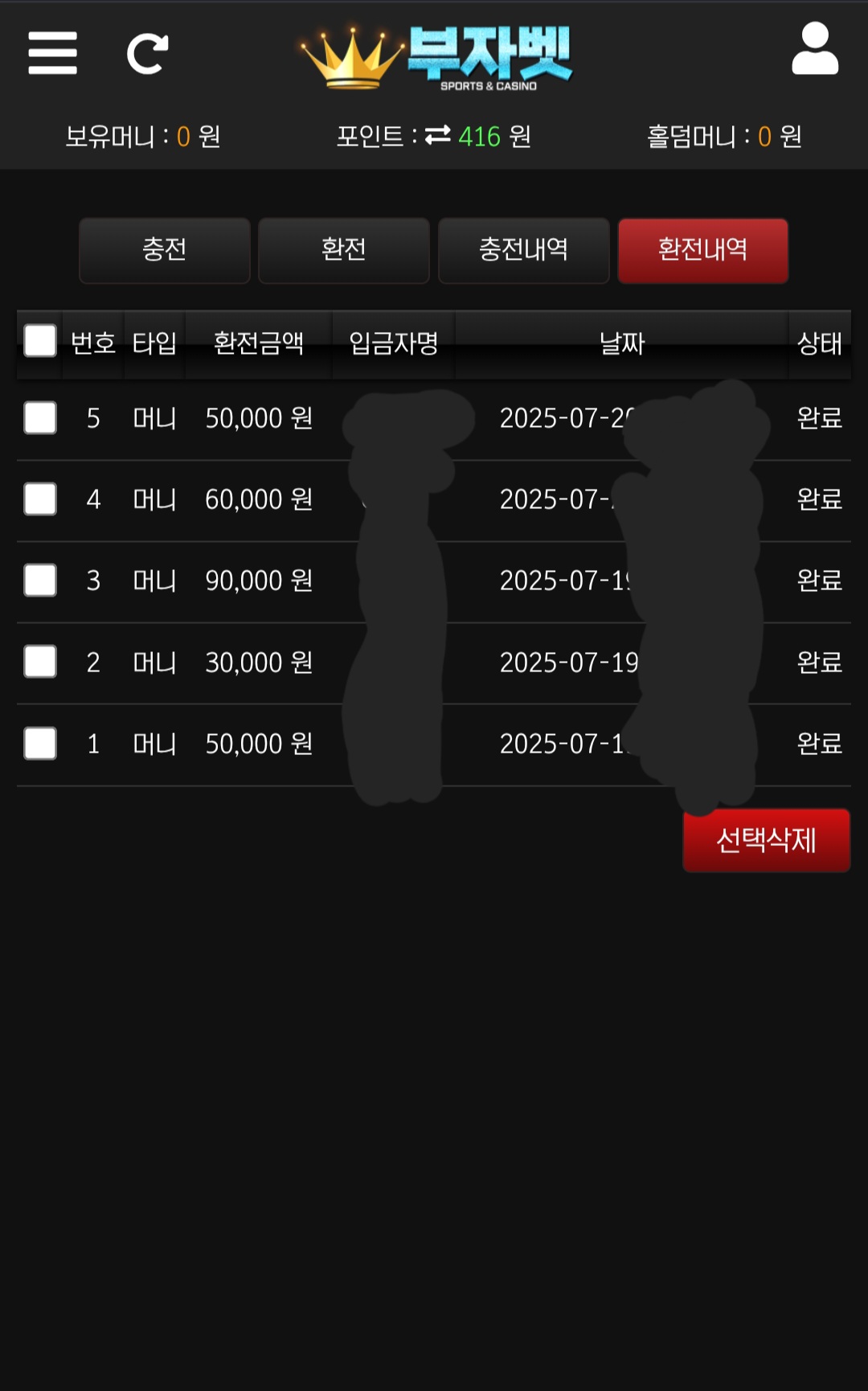
Task: Convert points with the swap arrows
Action: 438,135
